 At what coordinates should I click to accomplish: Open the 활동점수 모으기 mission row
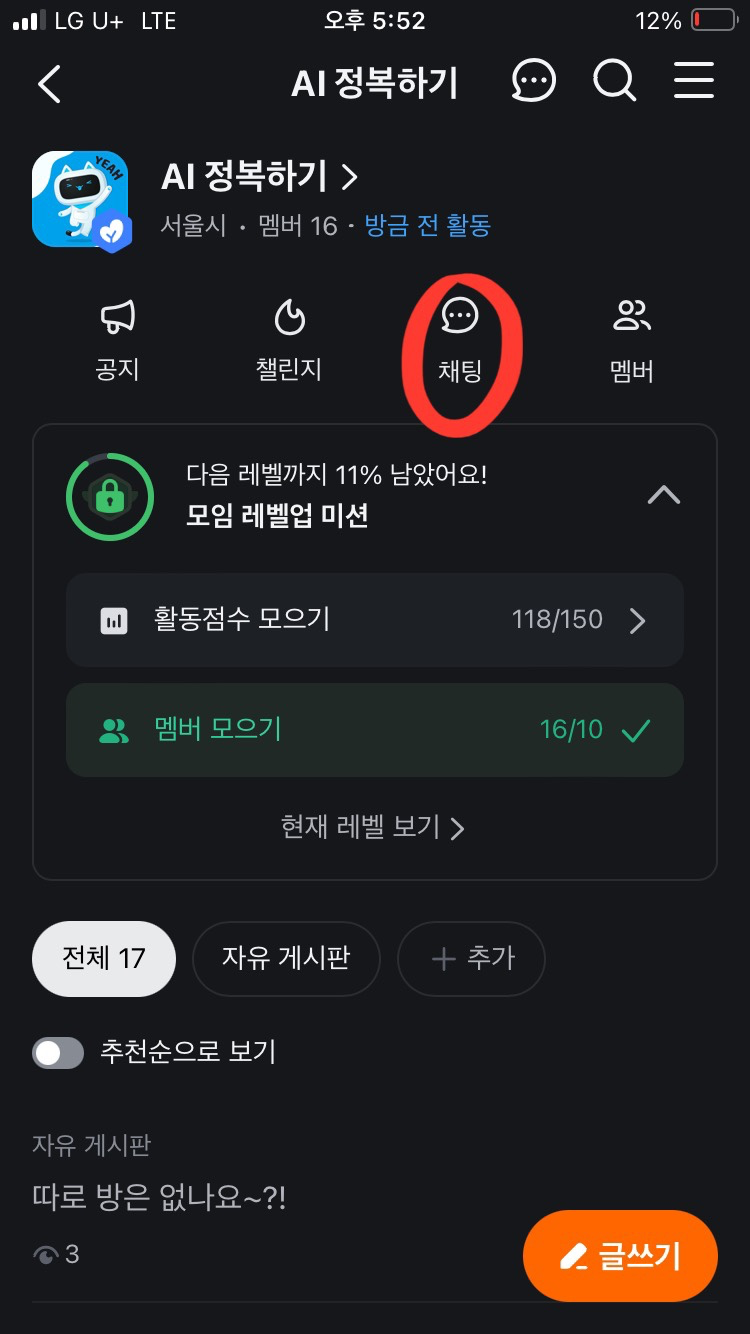tap(375, 620)
